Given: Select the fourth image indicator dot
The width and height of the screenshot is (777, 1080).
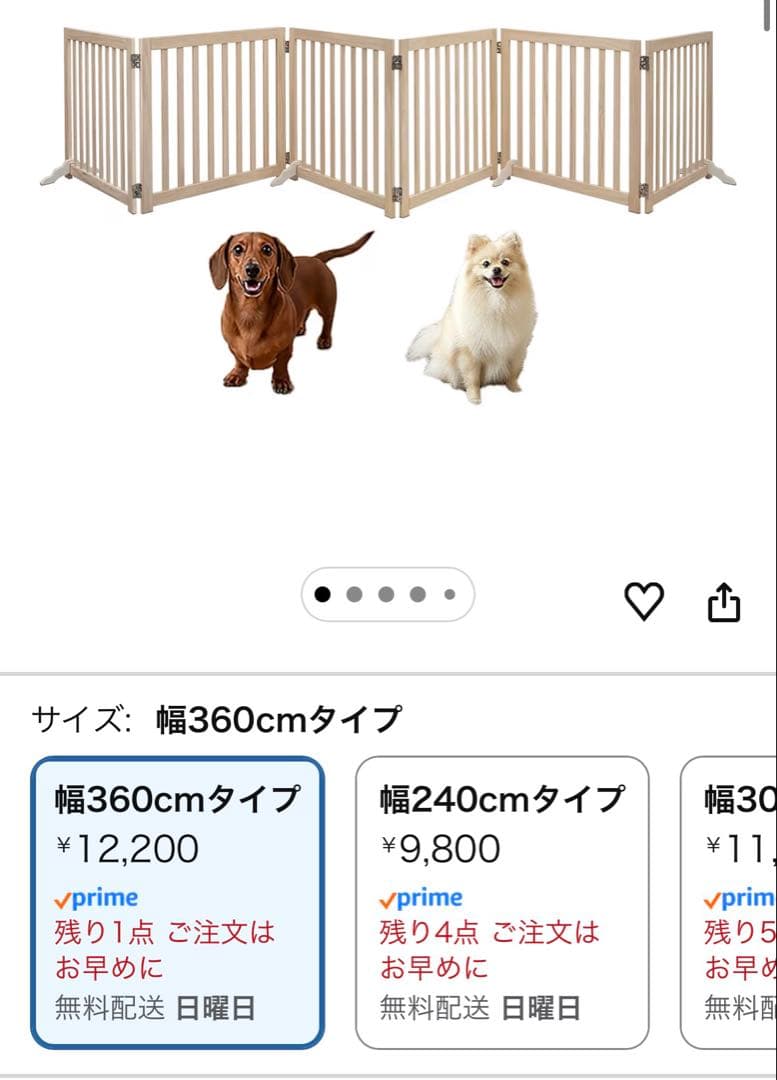Looking at the screenshot, I should pyautogui.click(x=419, y=594).
